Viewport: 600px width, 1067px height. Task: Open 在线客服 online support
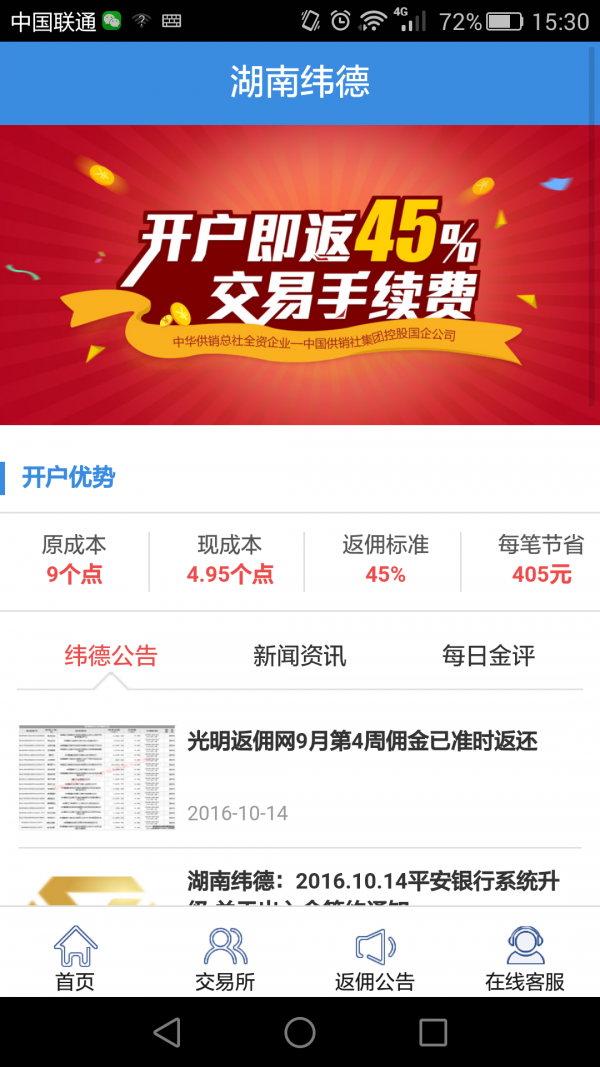coord(525,958)
